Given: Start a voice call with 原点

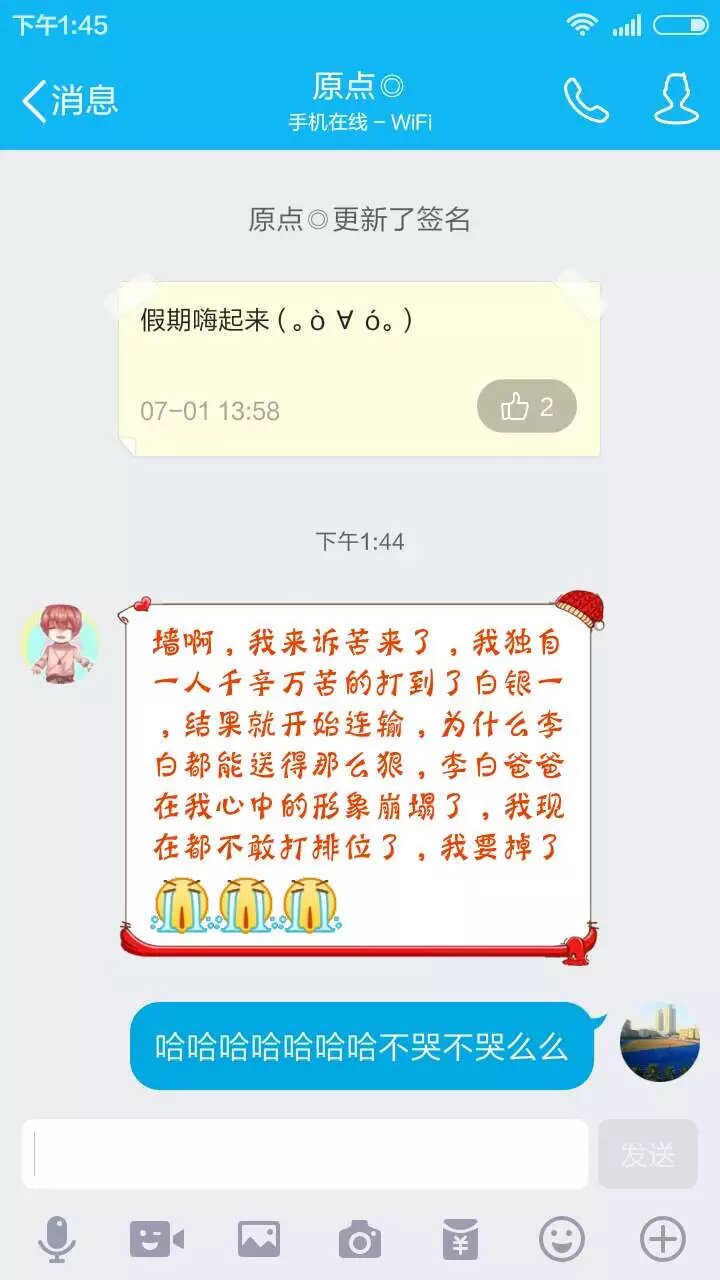Looking at the screenshot, I should point(585,100).
